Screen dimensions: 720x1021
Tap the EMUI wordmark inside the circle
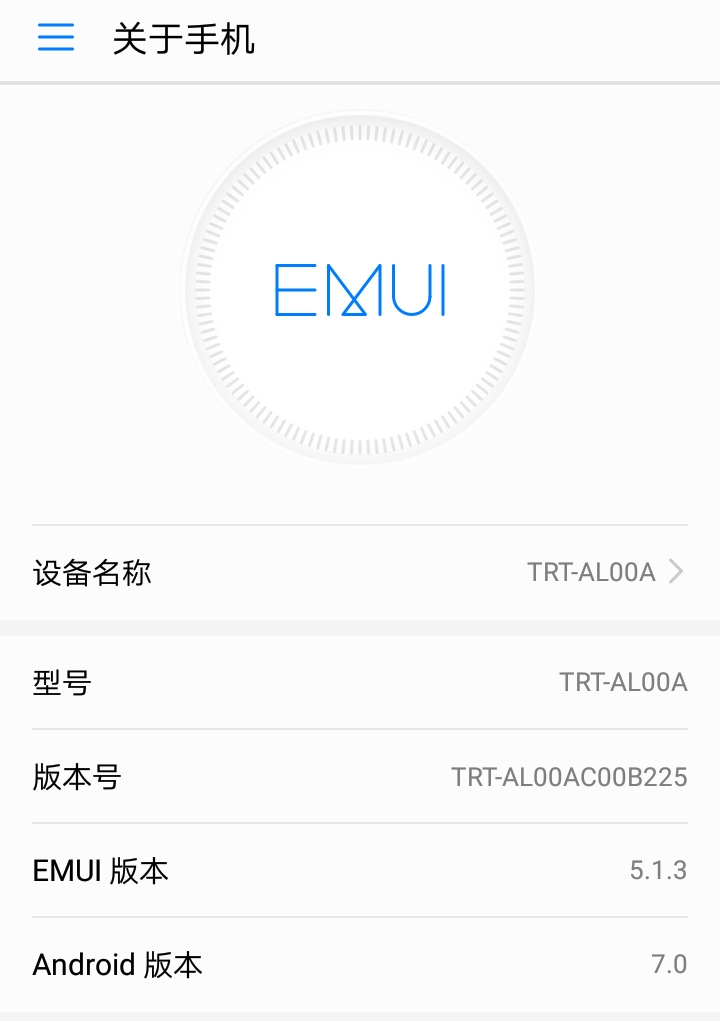coord(360,292)
